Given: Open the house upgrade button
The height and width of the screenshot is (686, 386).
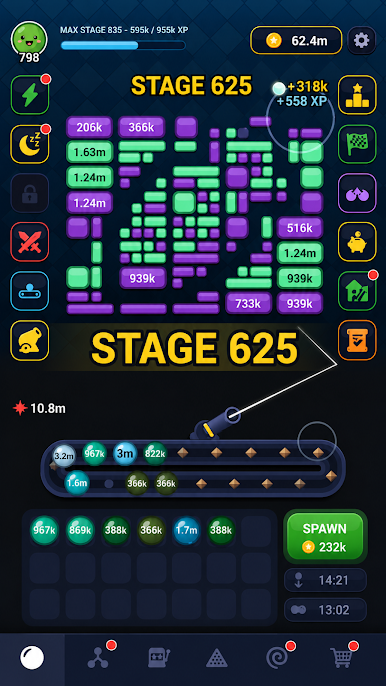Looking at the screenshot, I should point(357,291).
